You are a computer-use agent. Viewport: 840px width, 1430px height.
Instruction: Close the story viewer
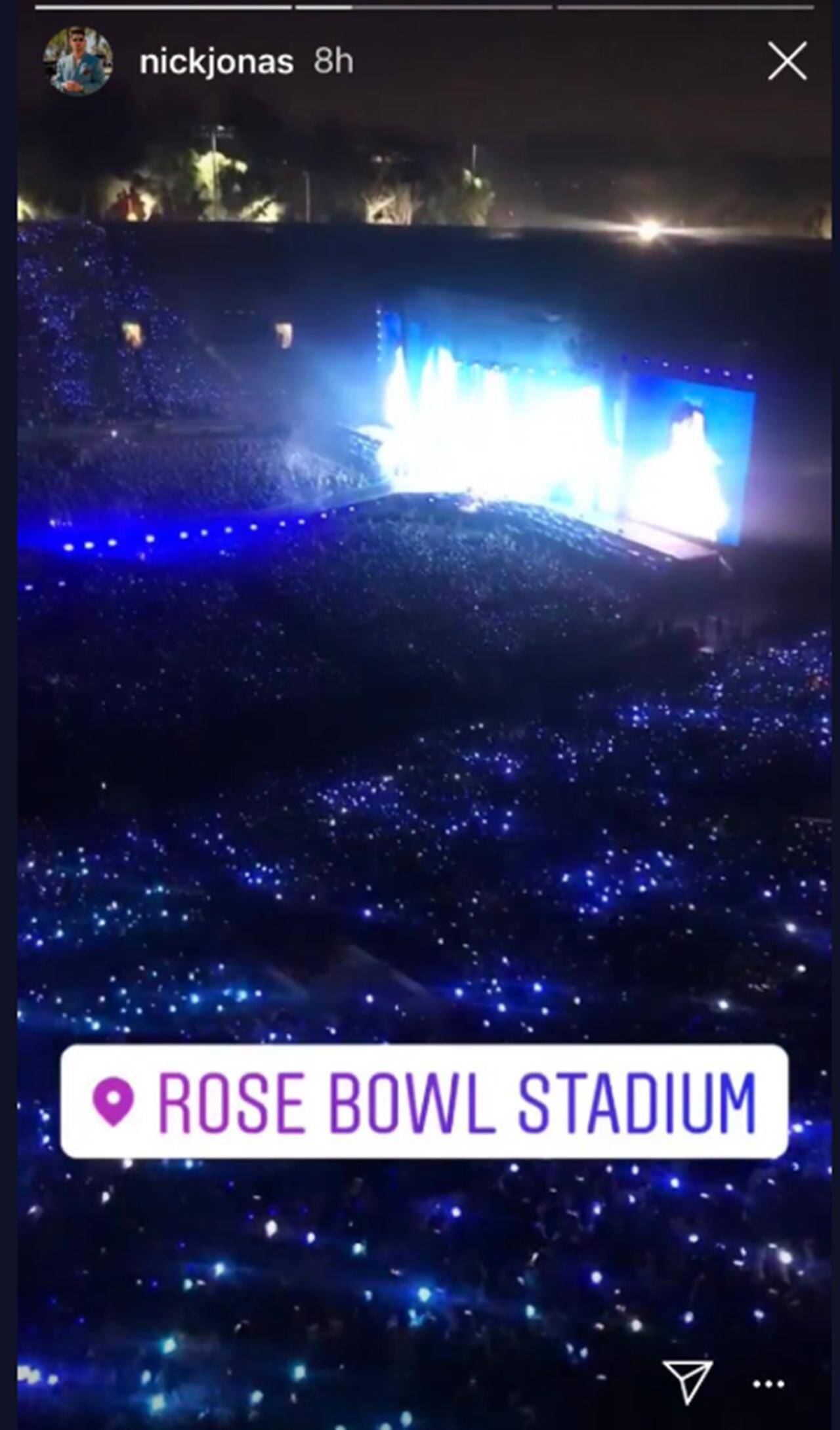[787, 62]
